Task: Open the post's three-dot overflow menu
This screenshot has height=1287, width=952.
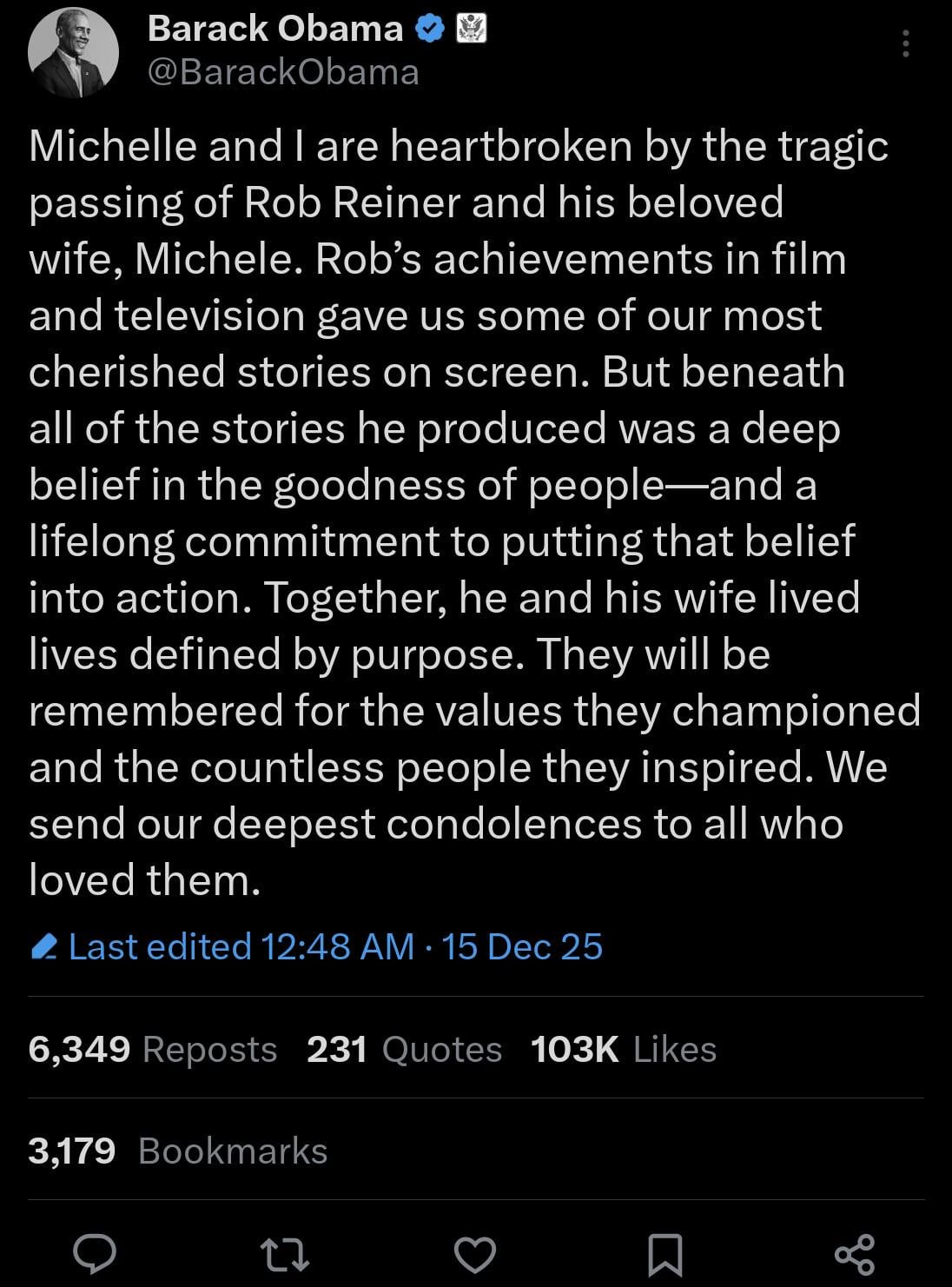Action: [x=906, y=43]
